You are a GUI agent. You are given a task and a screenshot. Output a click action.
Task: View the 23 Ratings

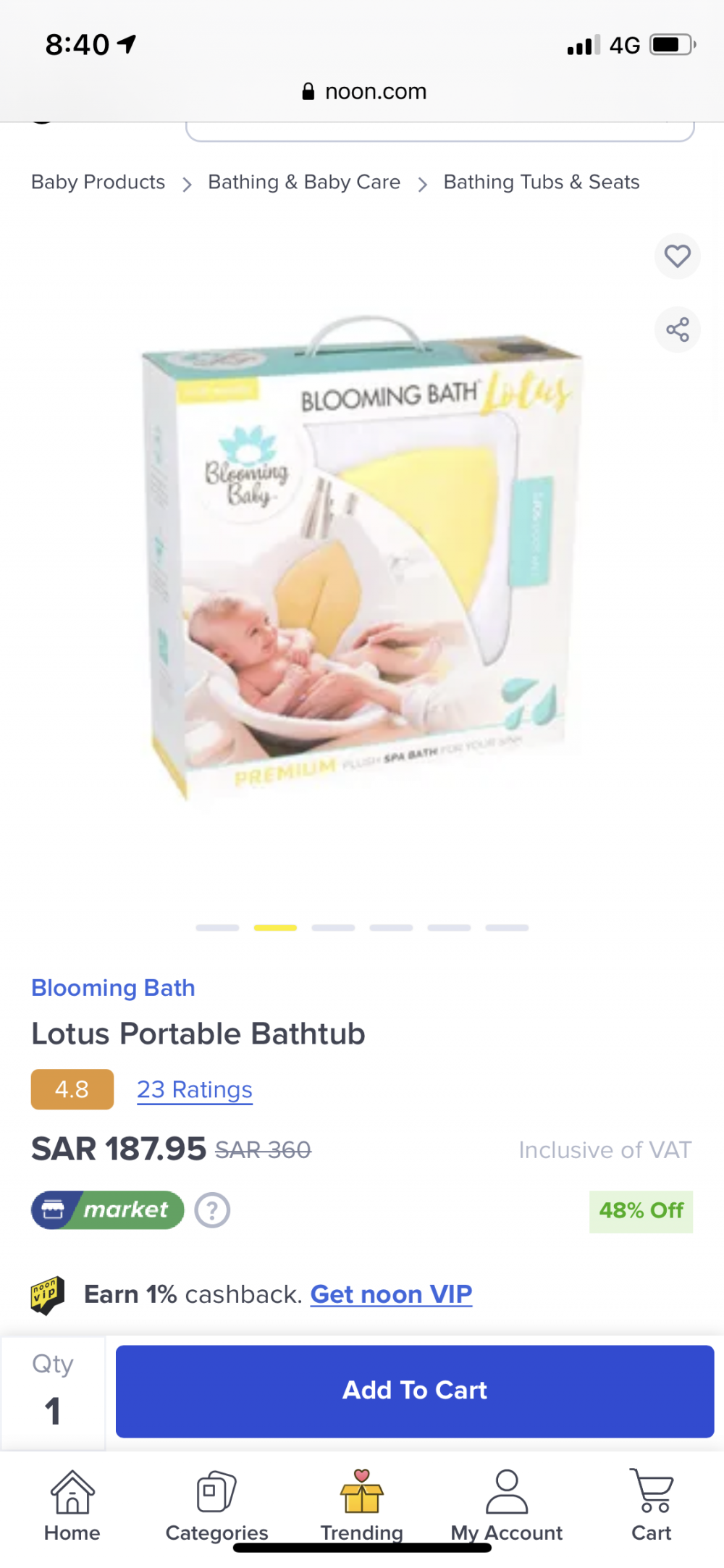click(x=194, y=1089)
